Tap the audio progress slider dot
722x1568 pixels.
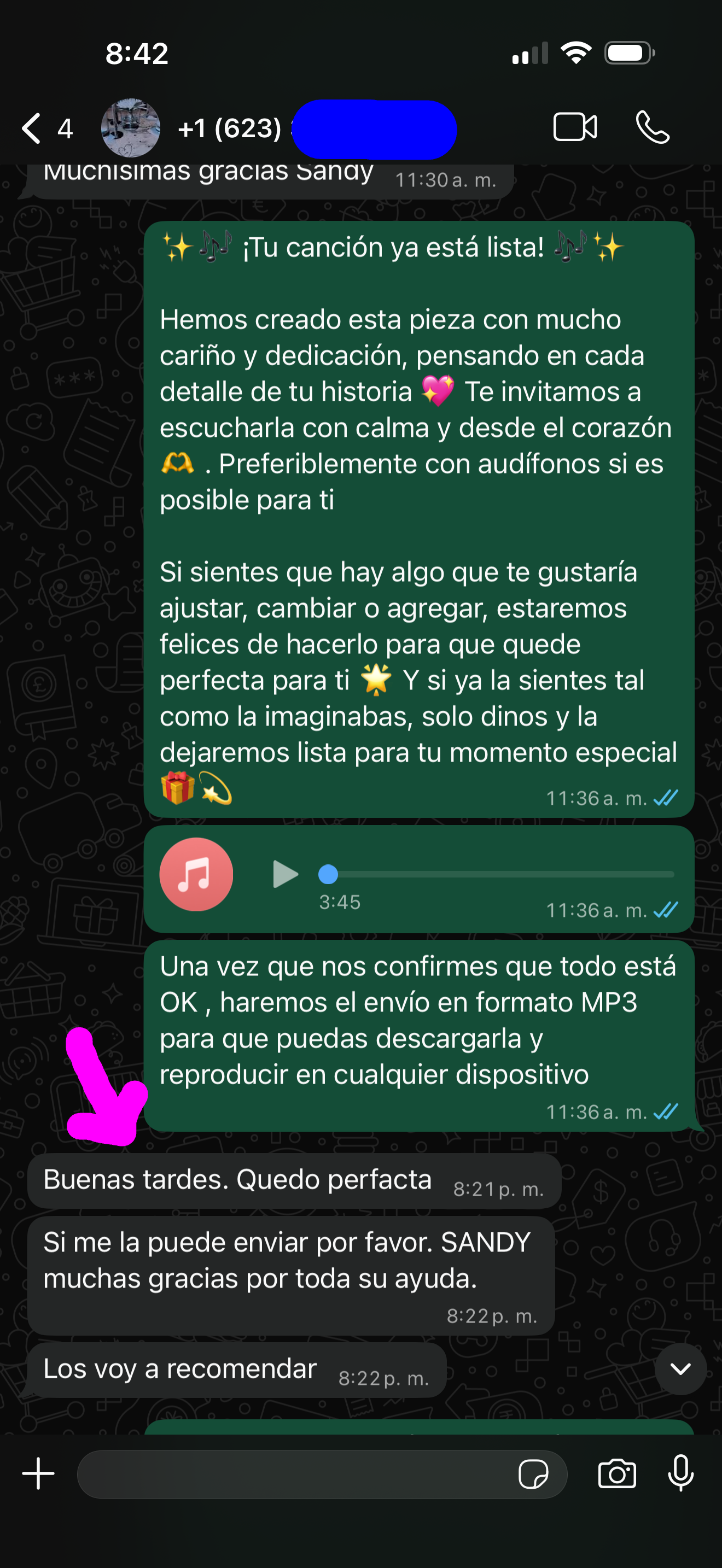coord(328,874)
